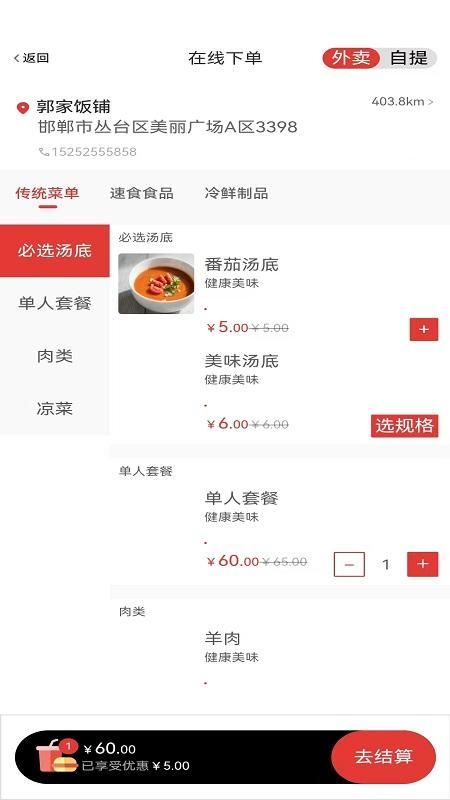Switch to the 速食食品 tab
This screenshot has height=800, width=450.
pos(141,193)
